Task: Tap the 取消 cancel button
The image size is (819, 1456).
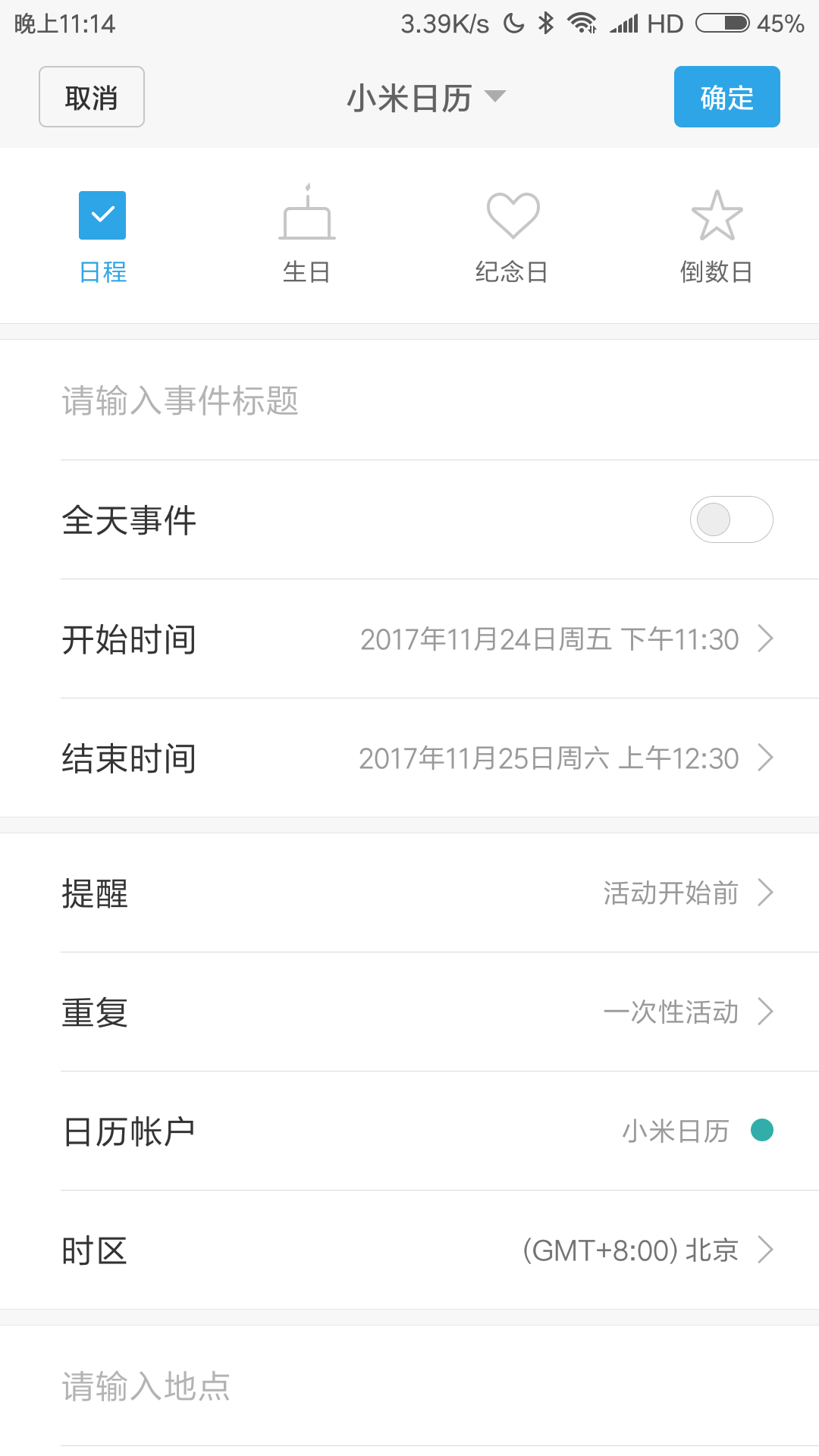Action: coord(92,96)
